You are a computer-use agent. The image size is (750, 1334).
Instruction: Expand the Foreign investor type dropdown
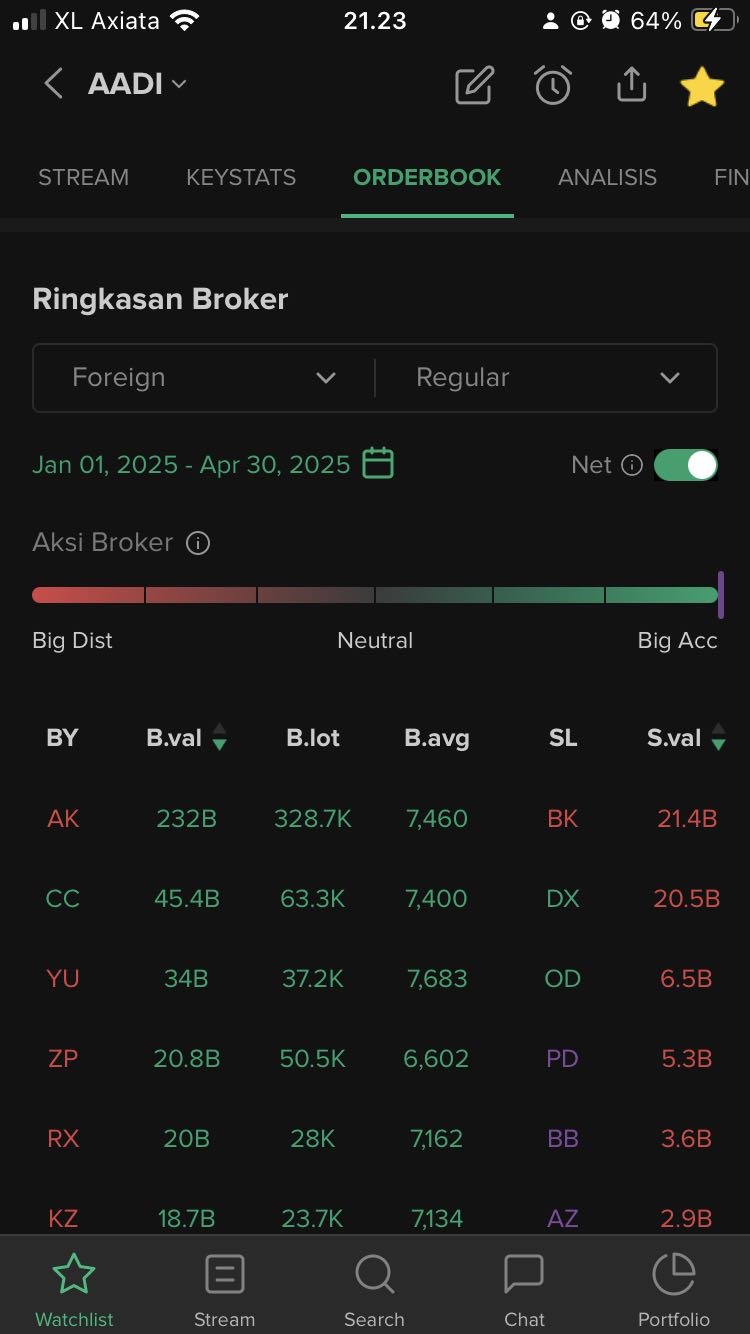pyautogui.click(x=204, y=378)
